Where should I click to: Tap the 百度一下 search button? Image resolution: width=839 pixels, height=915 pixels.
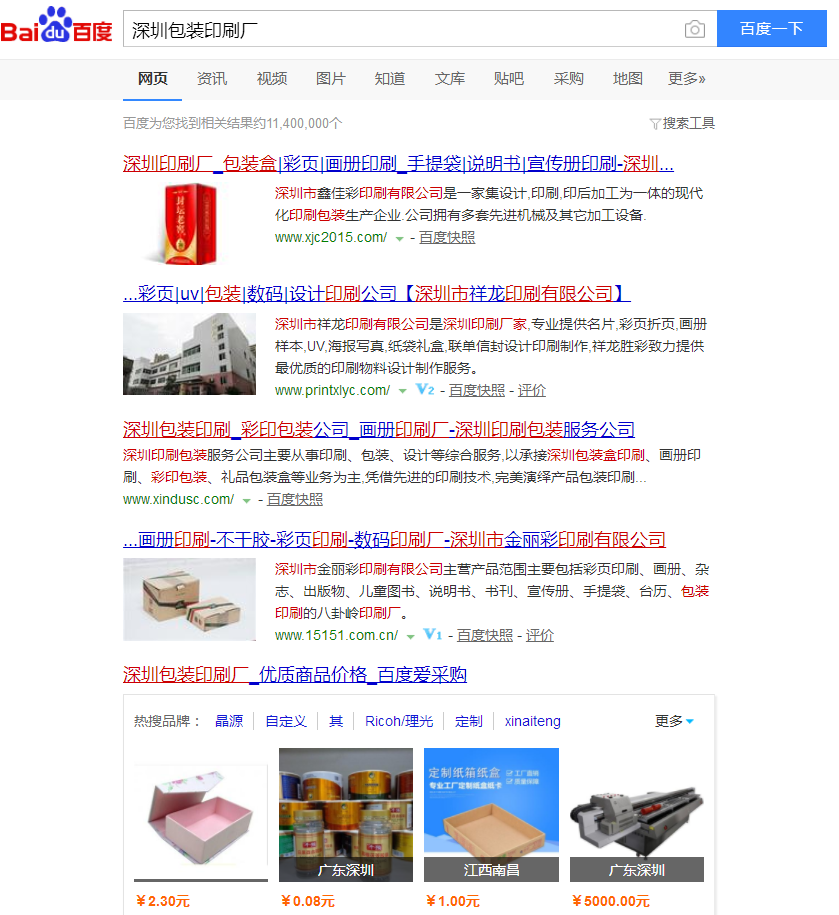771,29
